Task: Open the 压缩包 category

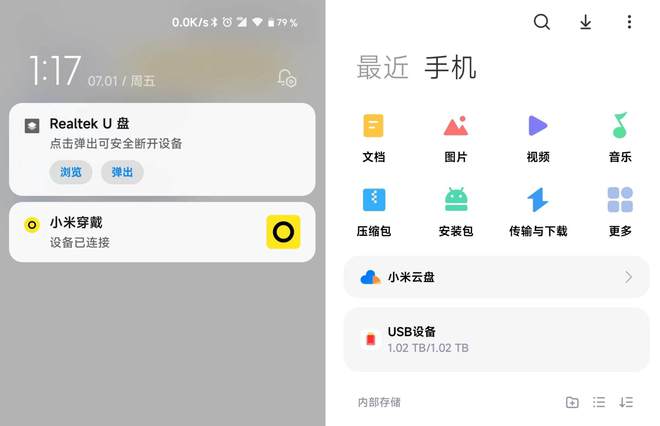Action: tap(374, 210)
